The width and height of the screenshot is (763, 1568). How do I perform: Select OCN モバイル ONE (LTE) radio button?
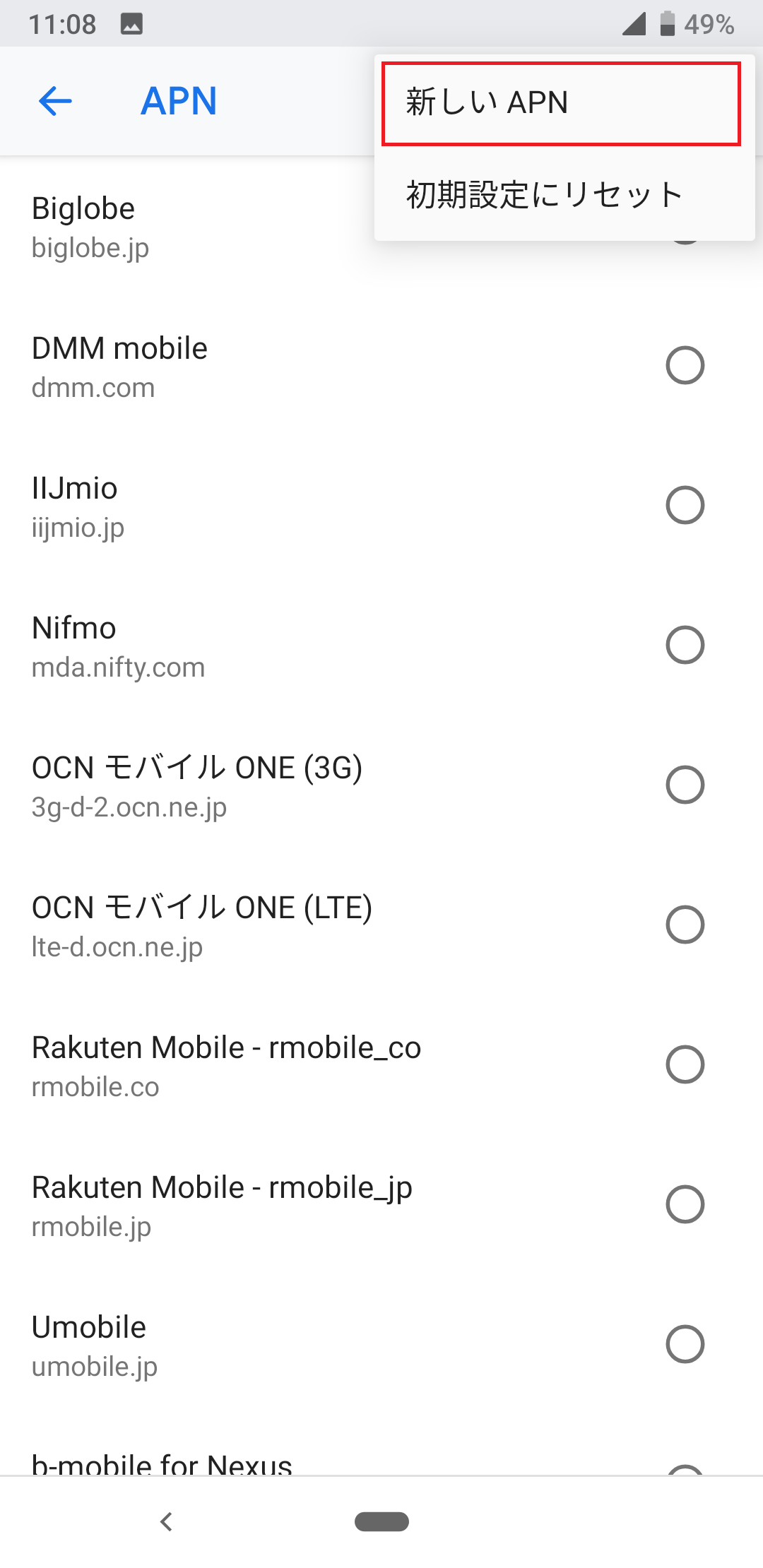685,925
